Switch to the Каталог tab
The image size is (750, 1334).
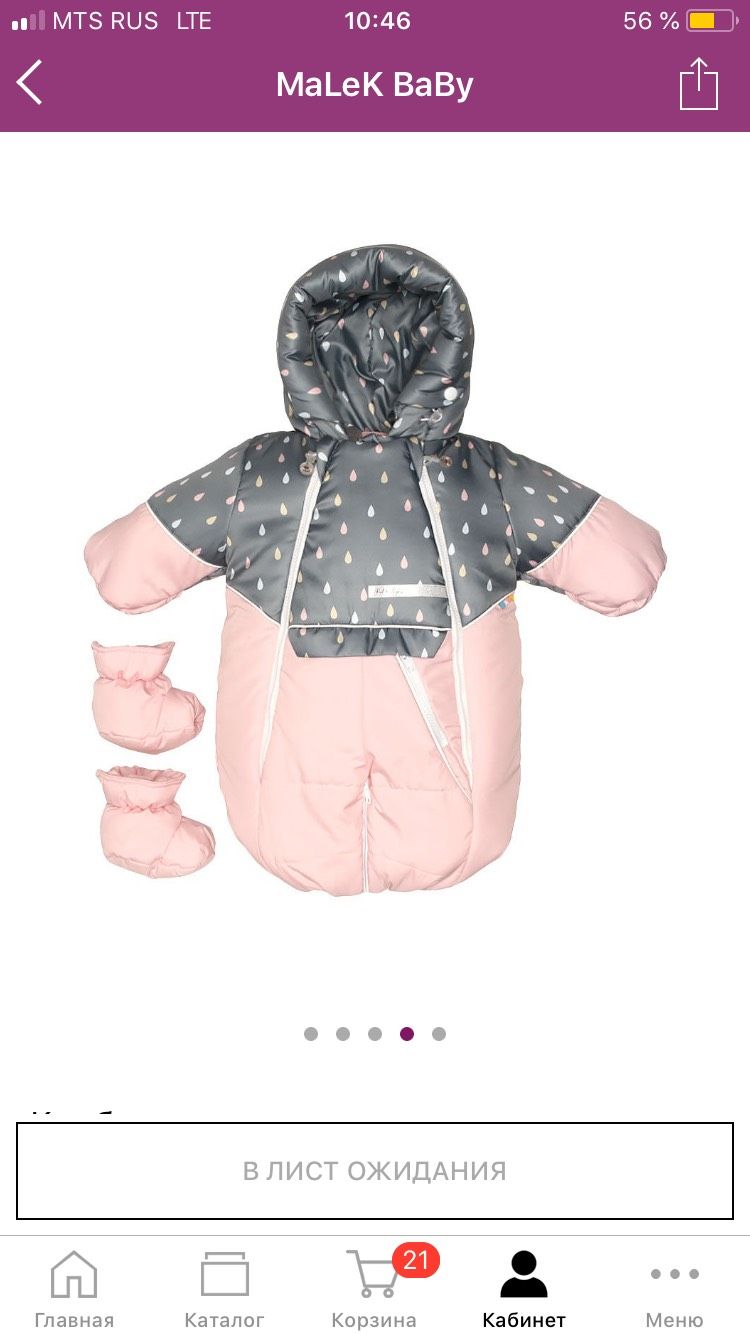tap(224, 1289)
